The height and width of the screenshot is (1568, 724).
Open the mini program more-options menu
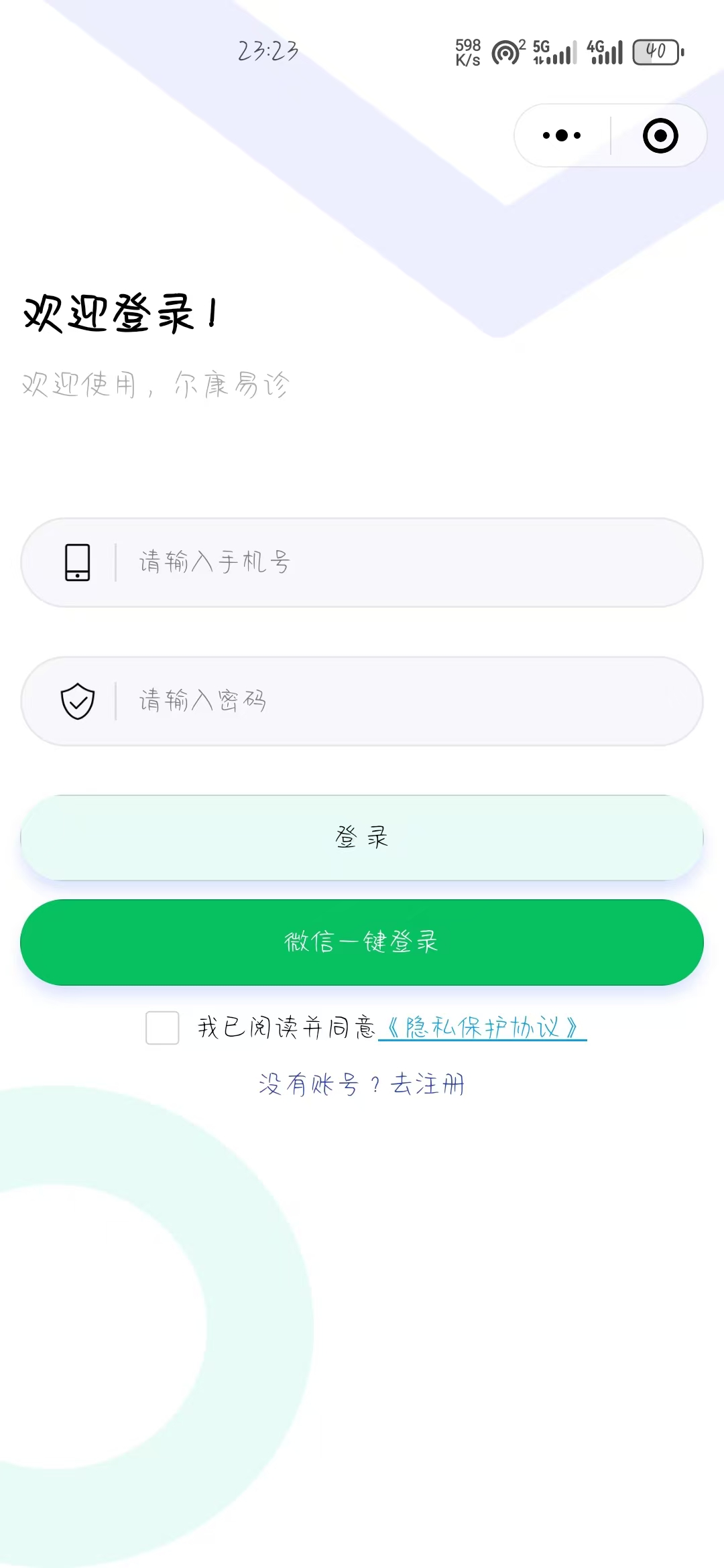pos(562,135)
